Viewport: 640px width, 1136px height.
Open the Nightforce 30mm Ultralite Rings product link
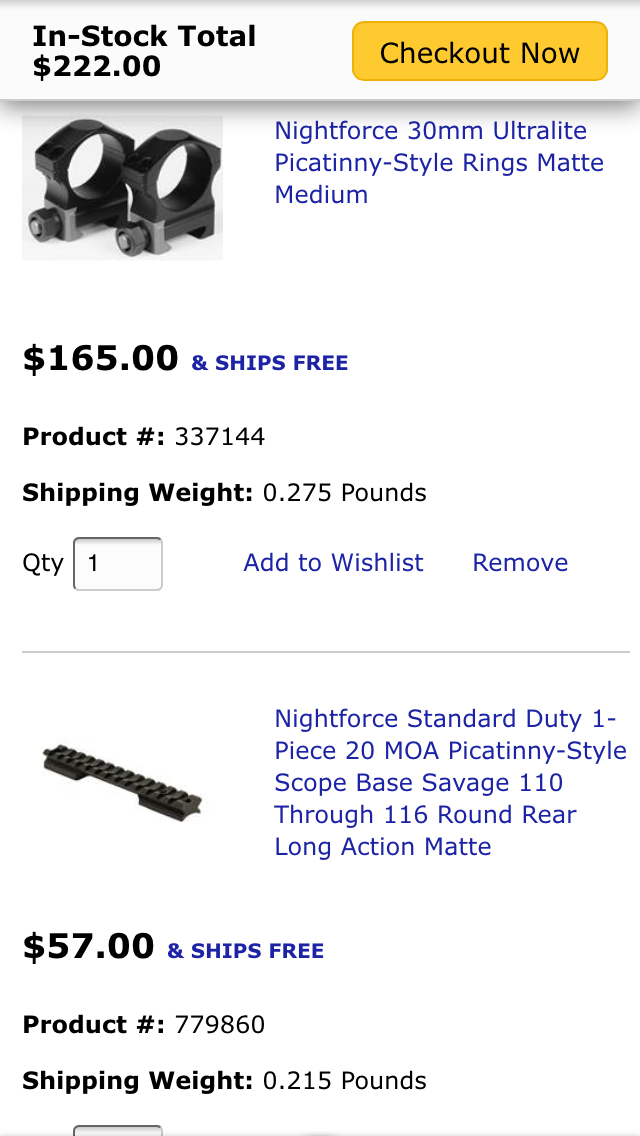pos(439,162)
